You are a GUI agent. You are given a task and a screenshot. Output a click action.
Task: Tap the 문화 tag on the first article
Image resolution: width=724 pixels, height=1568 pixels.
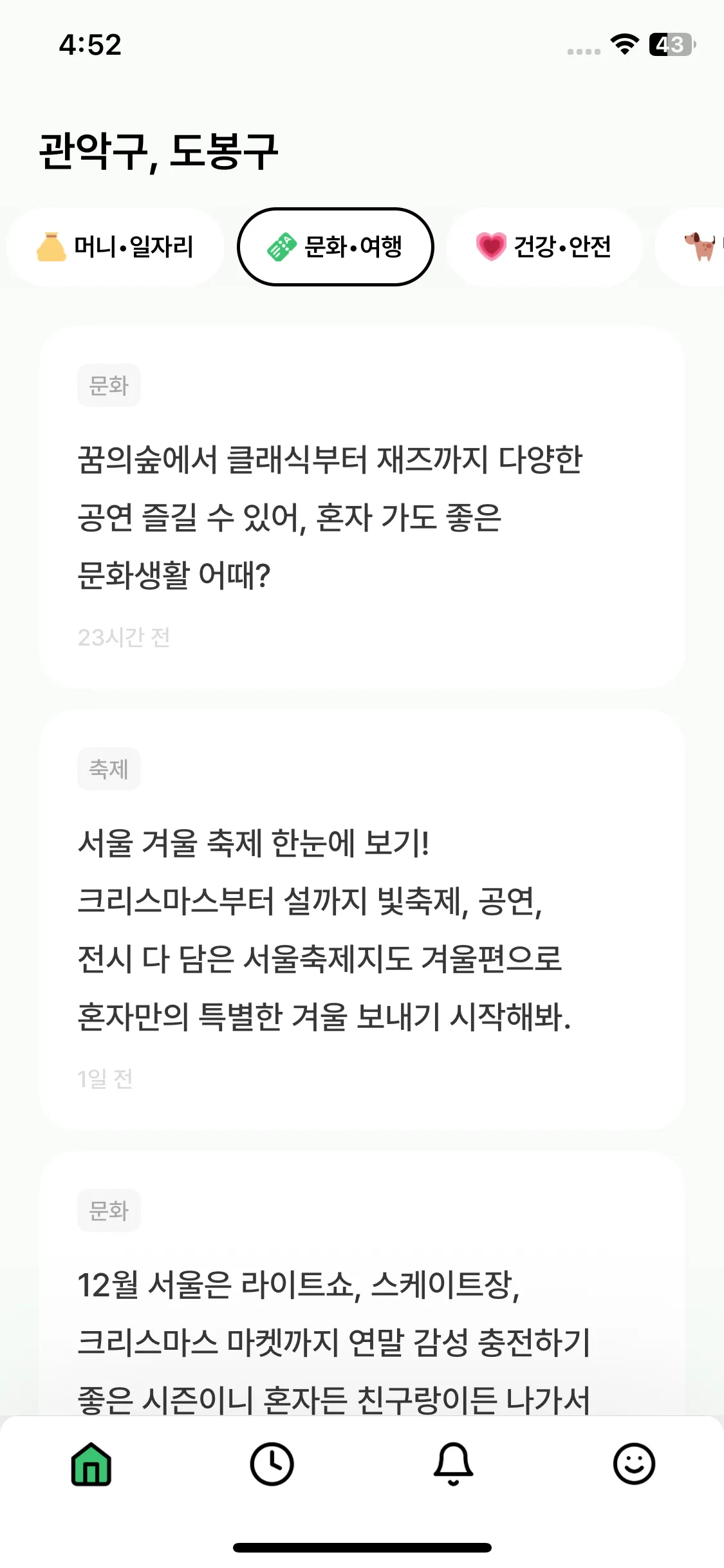point(108,384)
